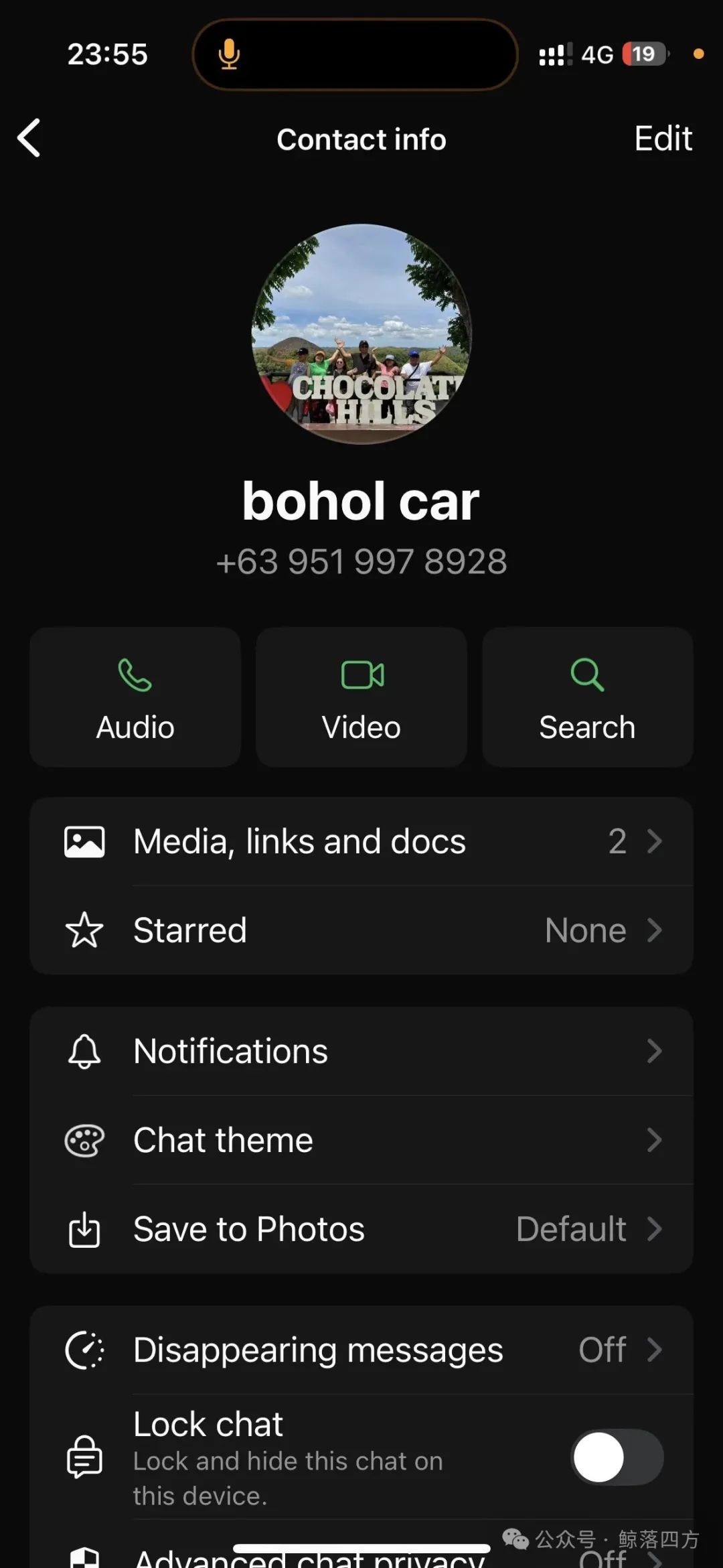Screen dimensions: 723x1568
Task: Open Disappearing messages options
Action: (361, 1350)
